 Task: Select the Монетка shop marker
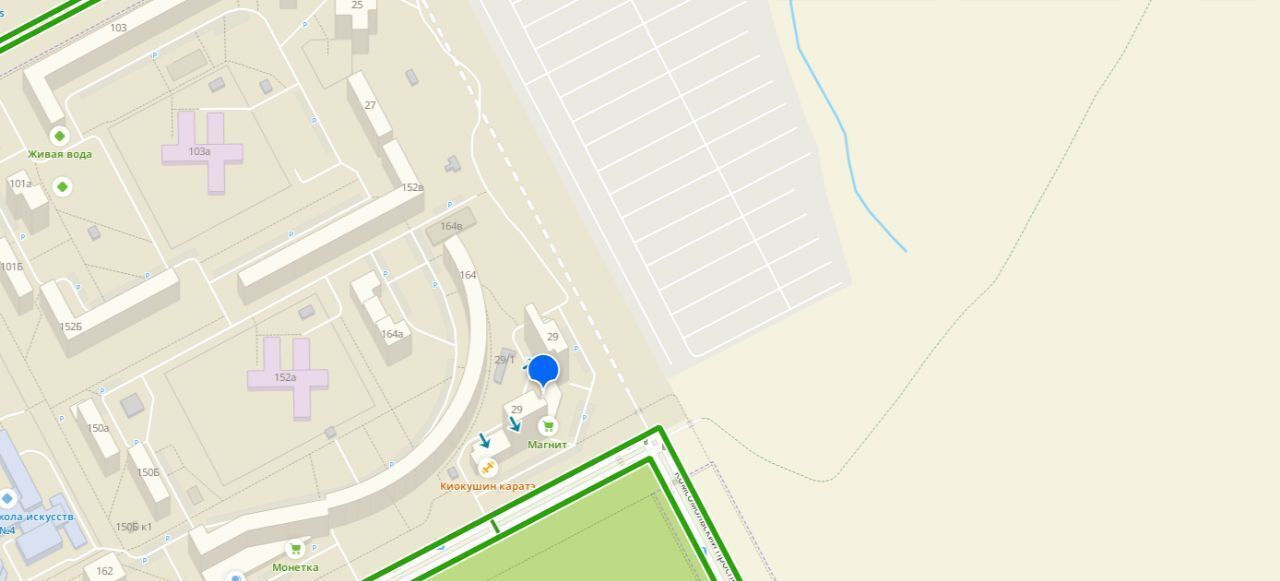tap(295, 549)
